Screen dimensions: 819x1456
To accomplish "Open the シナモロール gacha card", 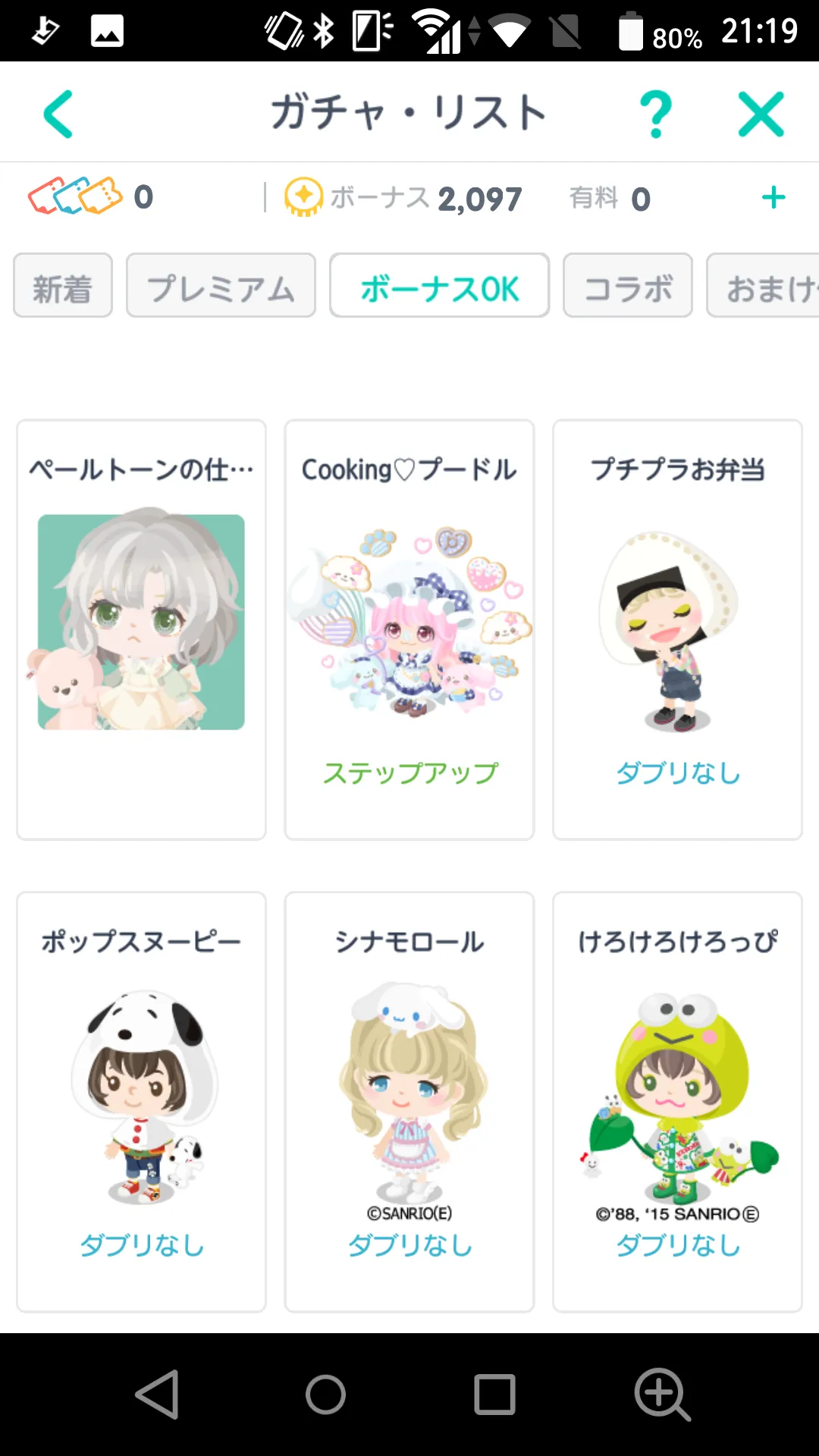I will [x=409, y=1101].
